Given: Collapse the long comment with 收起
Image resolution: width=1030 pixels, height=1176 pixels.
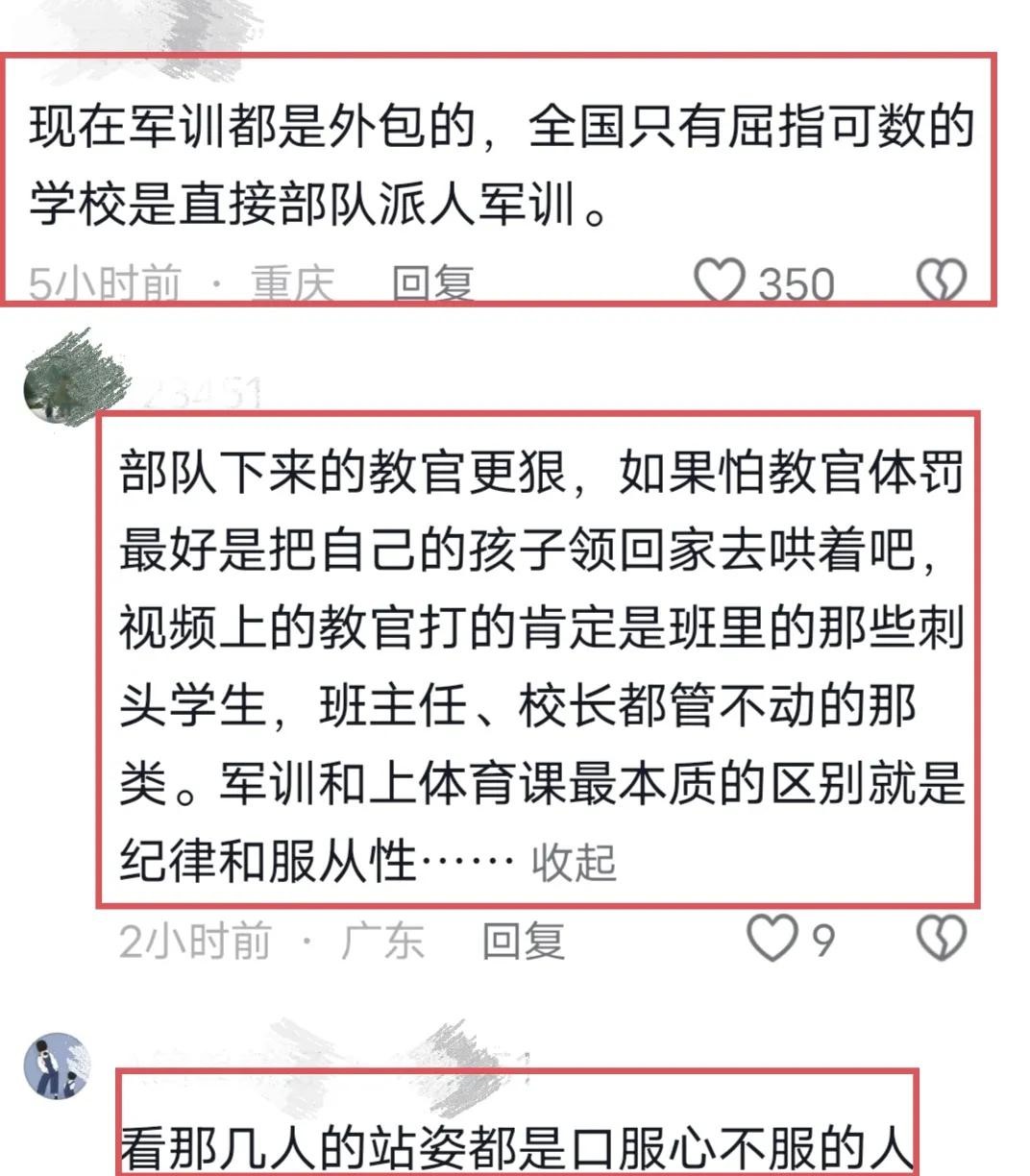Looking at the screenshot, I should pos(574,862).
